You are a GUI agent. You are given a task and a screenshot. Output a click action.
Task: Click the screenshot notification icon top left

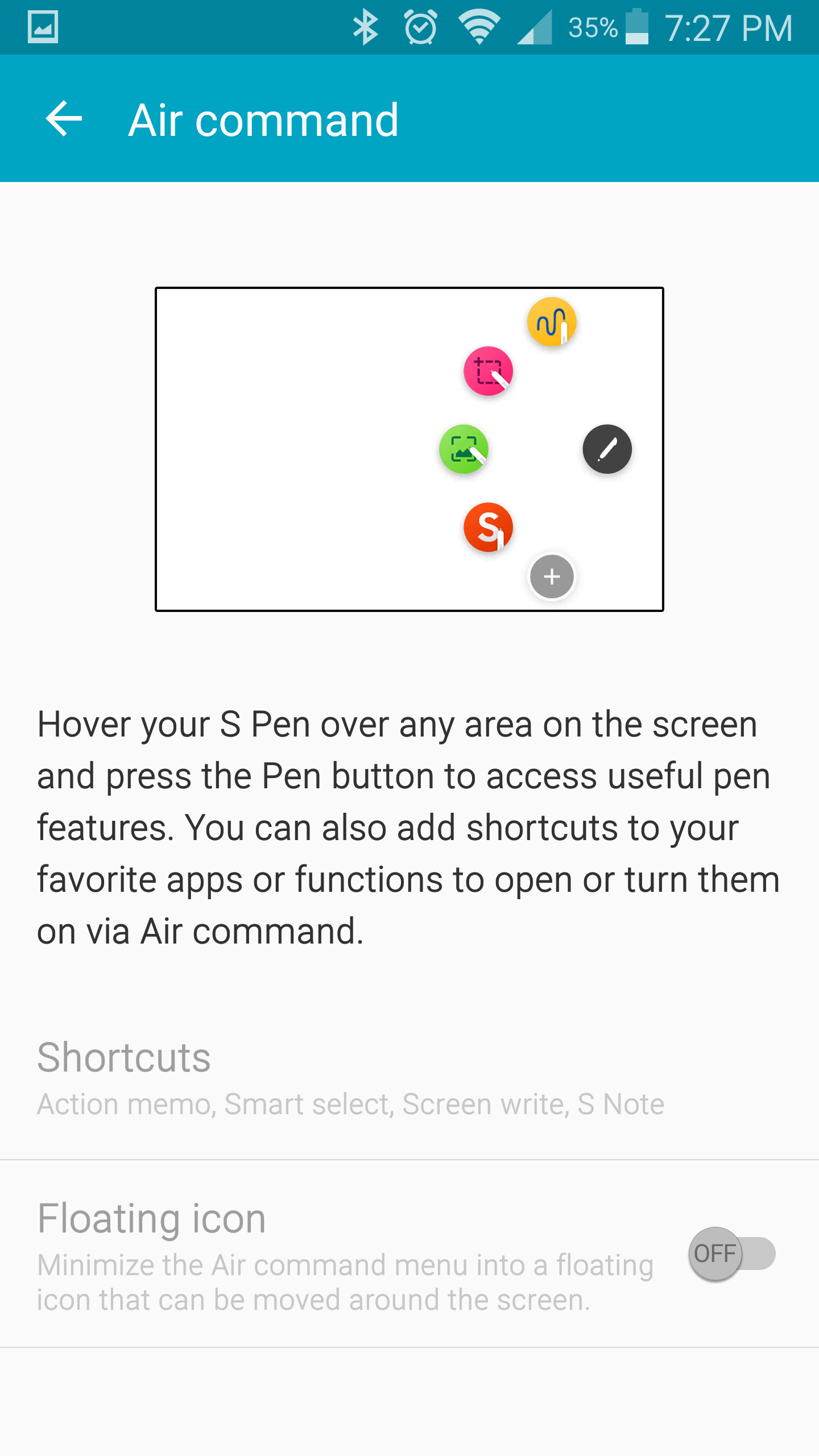tap(43, 26)
